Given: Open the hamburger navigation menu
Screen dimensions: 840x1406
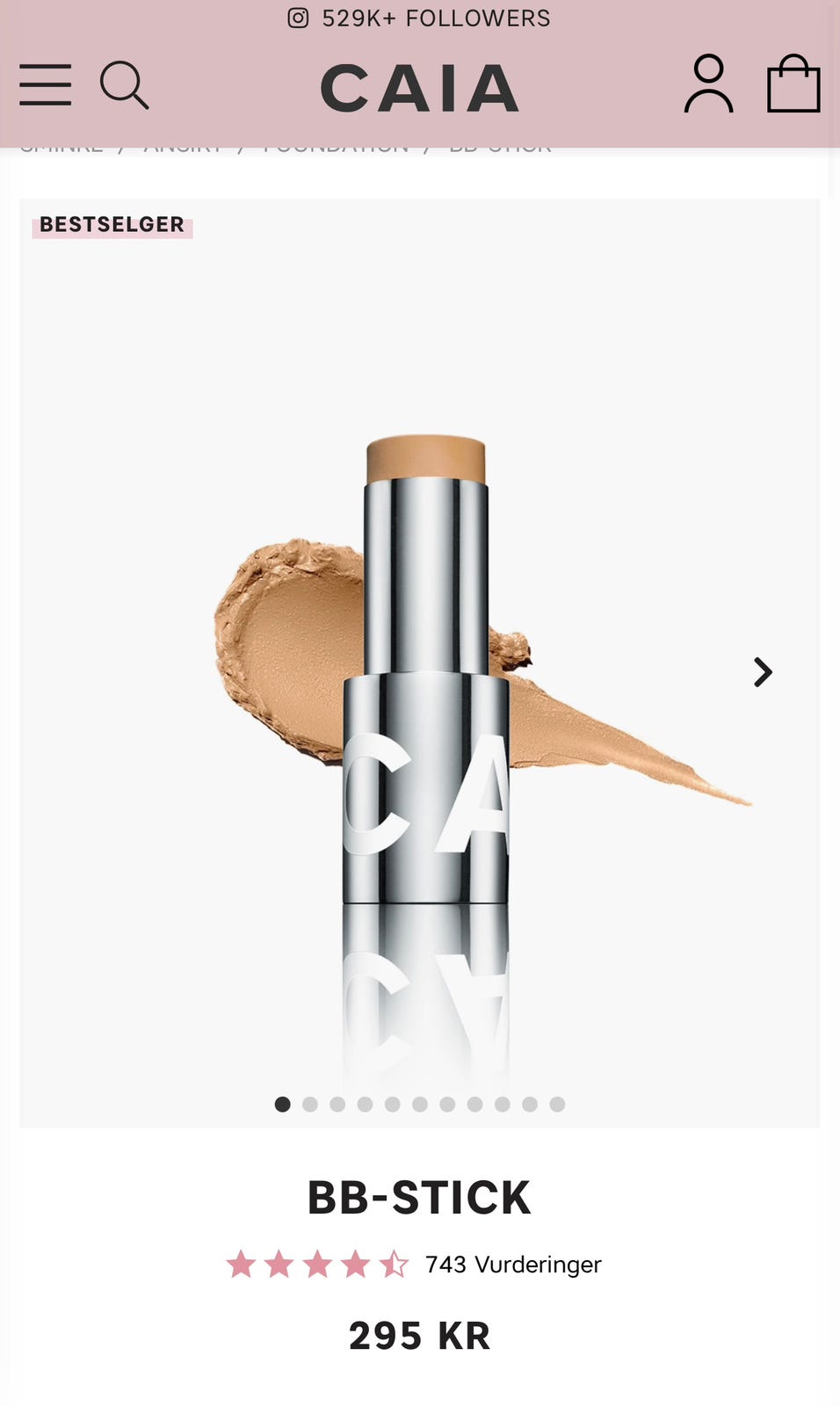Looking at the screenshot, I should tap(46, 86).
